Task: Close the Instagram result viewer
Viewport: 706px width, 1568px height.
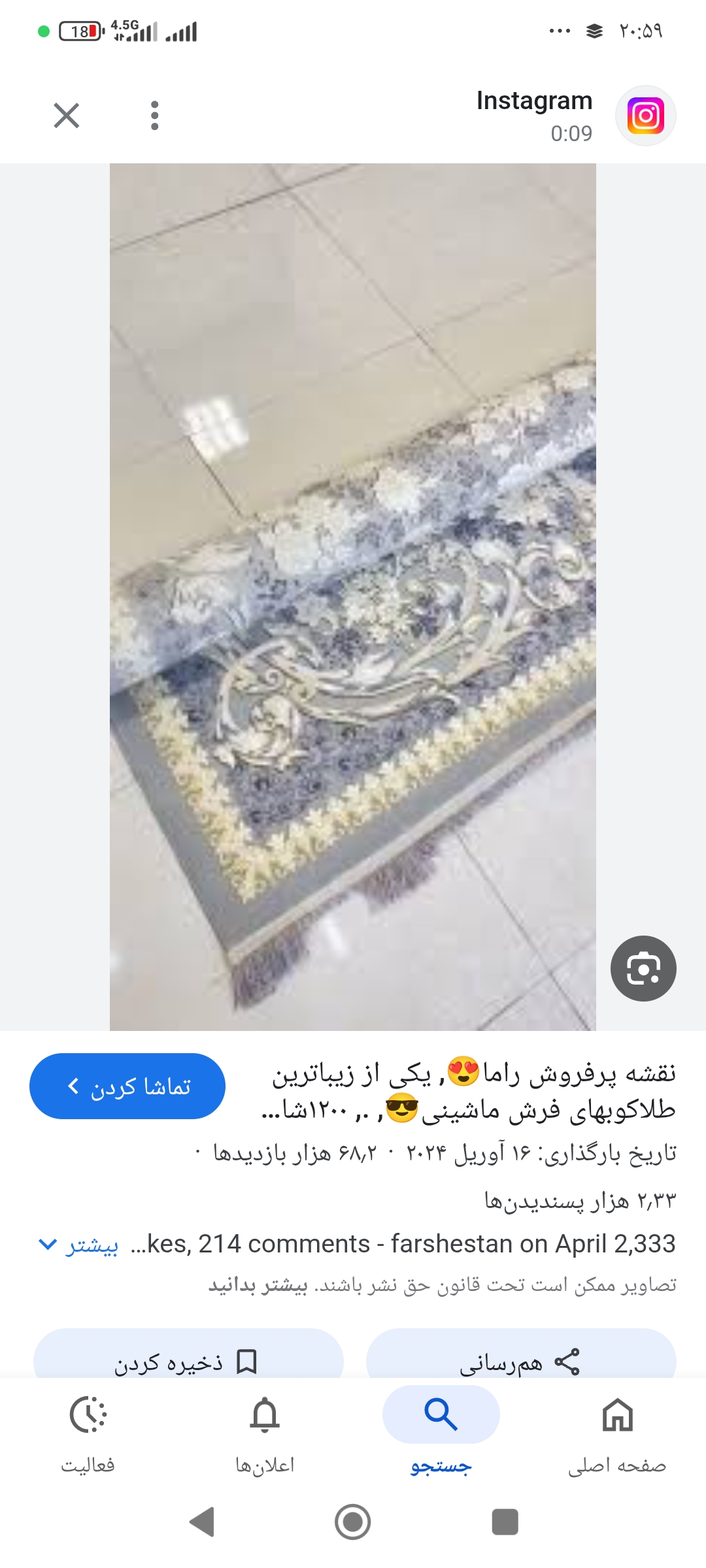Action: pos(66,116)
